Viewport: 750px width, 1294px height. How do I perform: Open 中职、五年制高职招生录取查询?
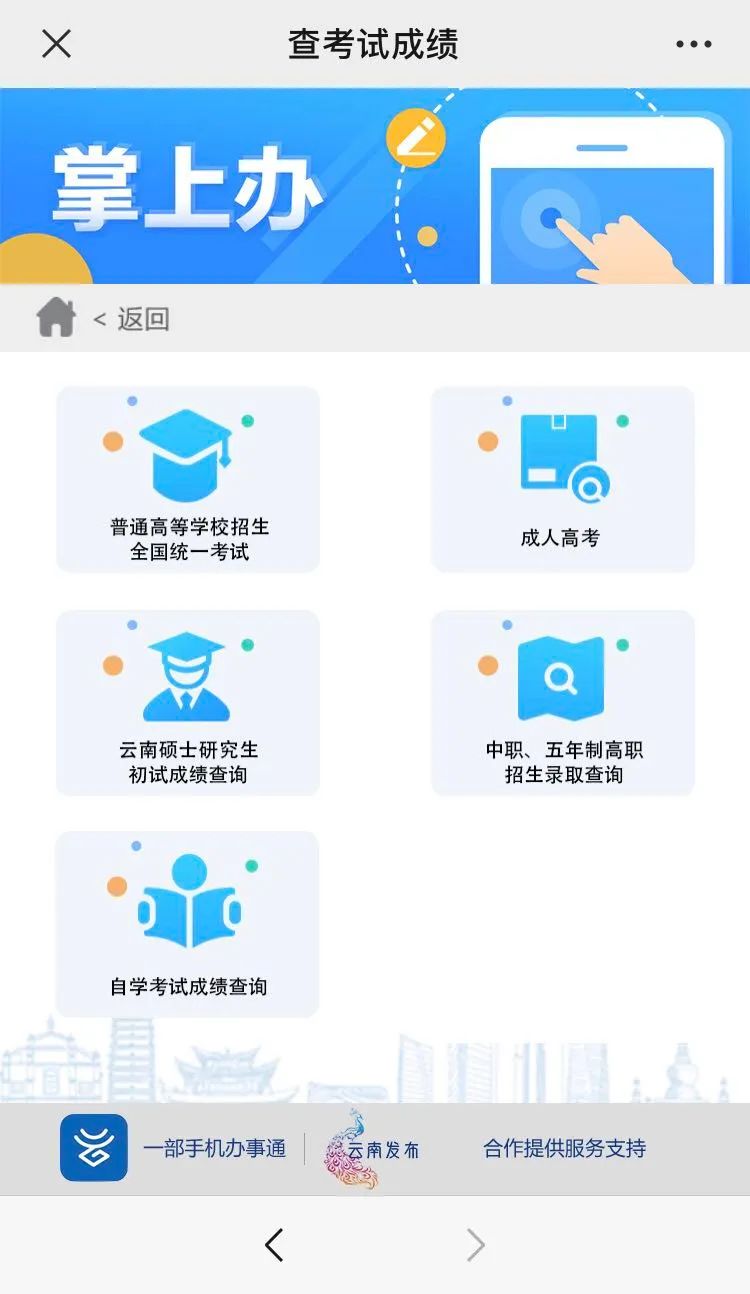(x=562, y=703)
